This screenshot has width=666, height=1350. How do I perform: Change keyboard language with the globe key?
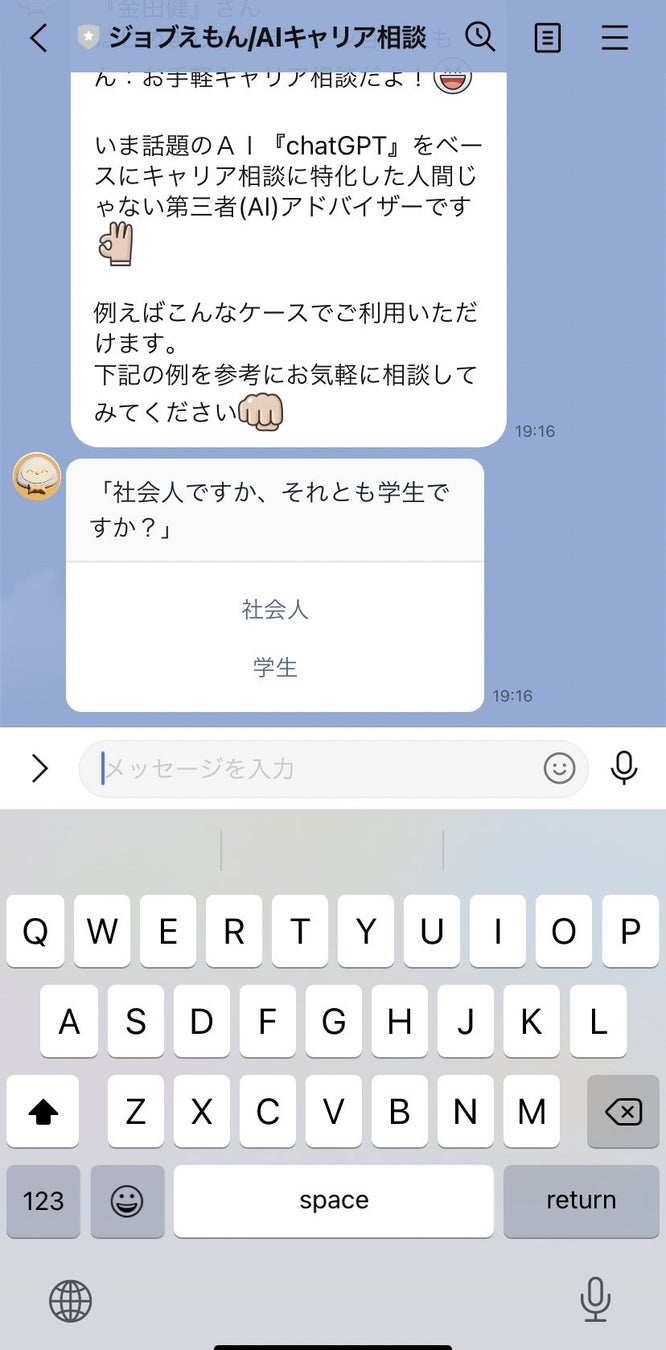pos(70,1301)
